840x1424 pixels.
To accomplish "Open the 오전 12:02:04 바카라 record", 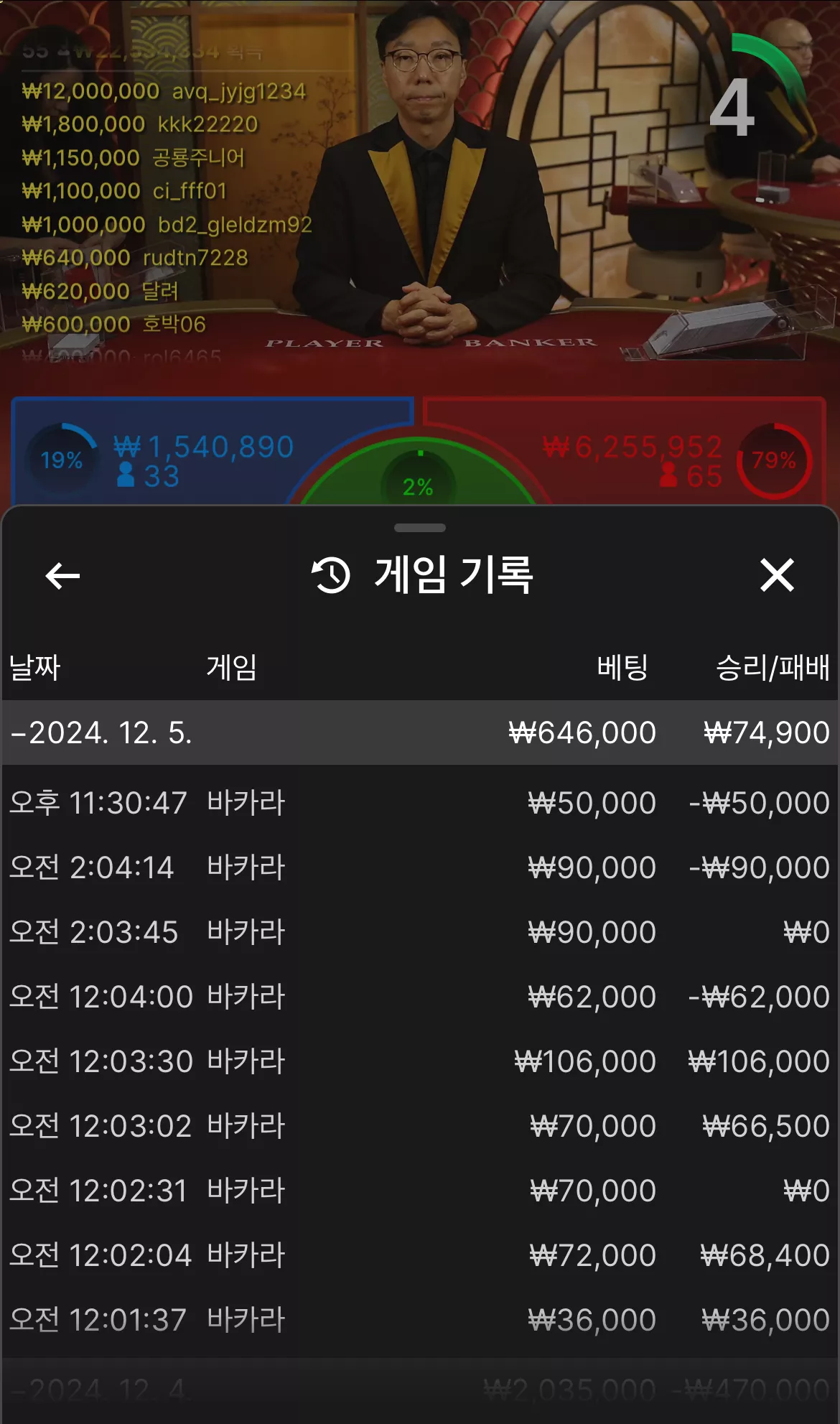I will 420,1255.
